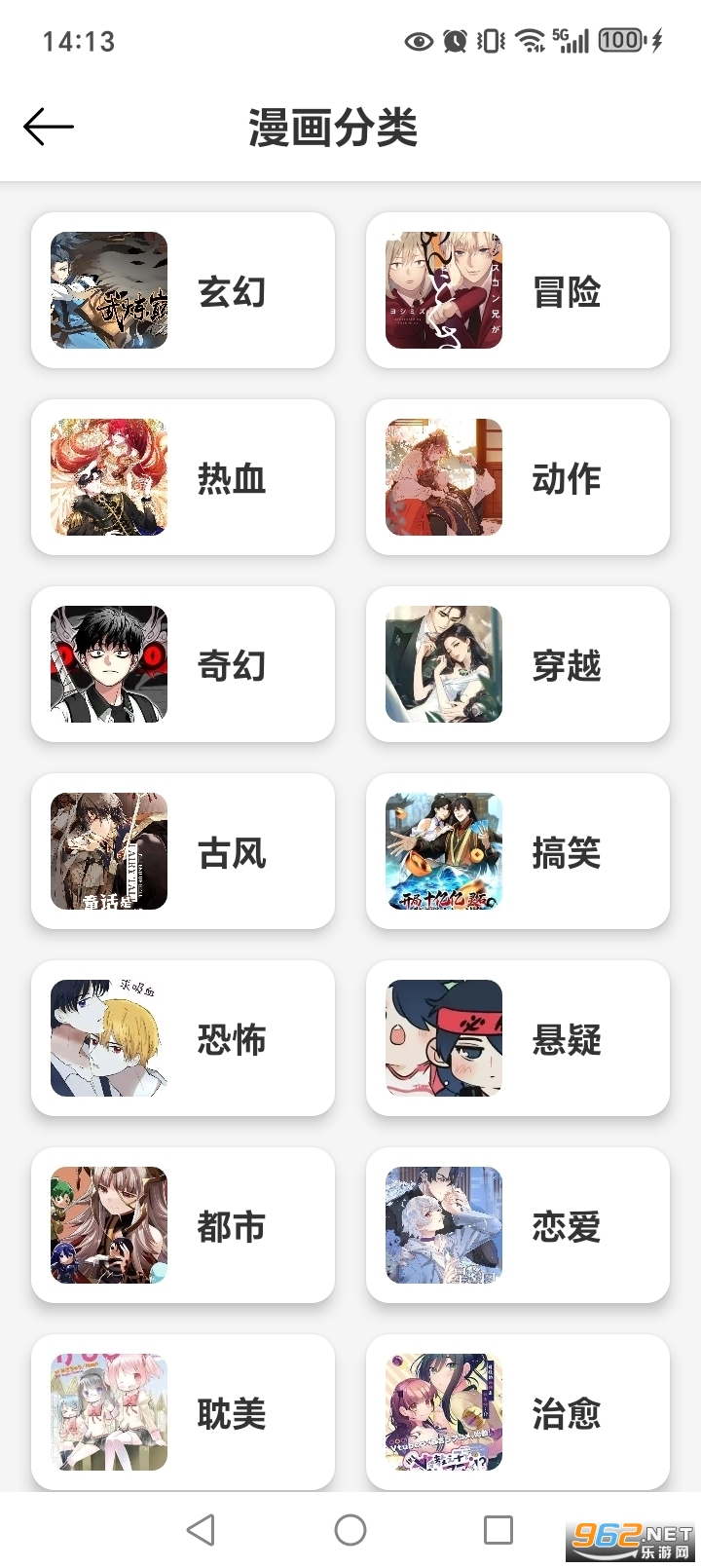The image size is (701, 1568).
Task: Tap the 治愈 category cover thumbnail
Action: 443,1412
